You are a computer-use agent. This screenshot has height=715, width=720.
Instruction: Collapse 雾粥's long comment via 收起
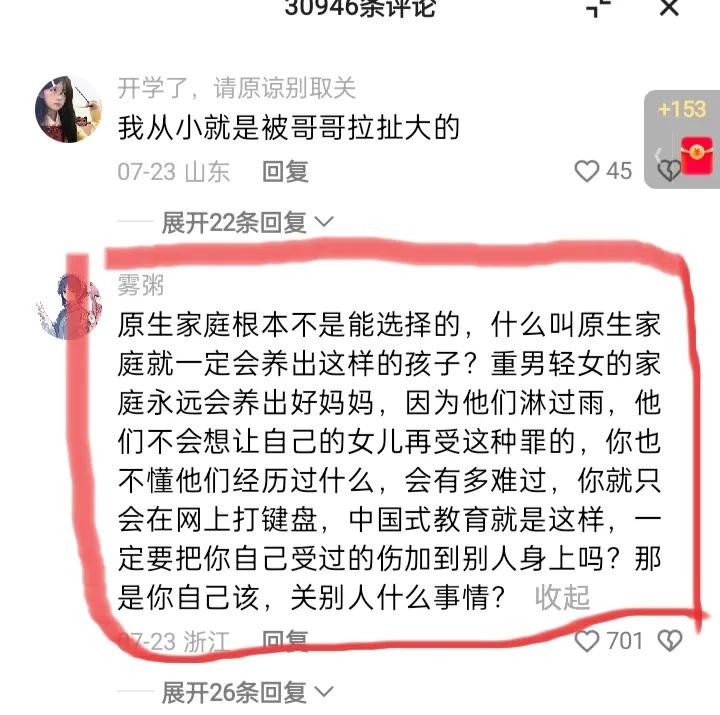point(562,597)
